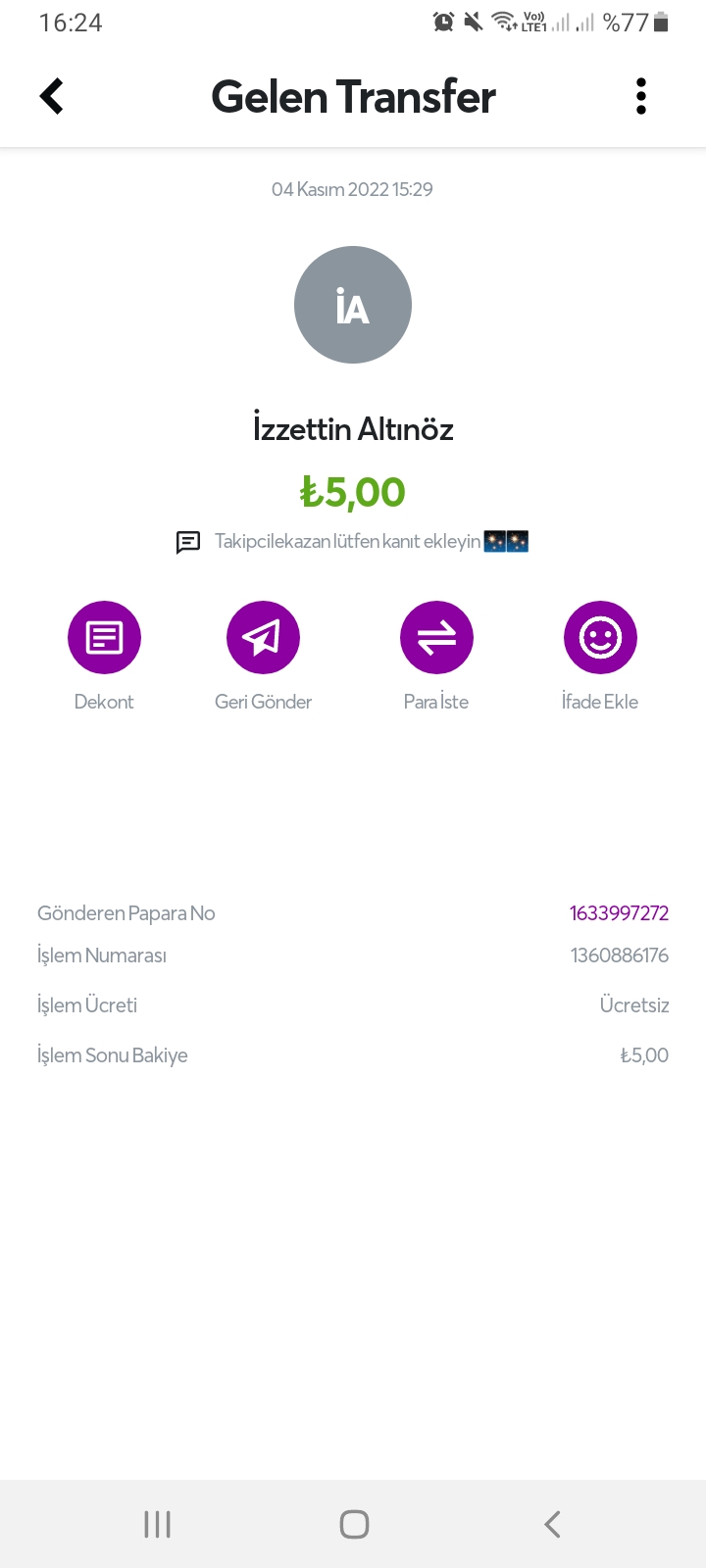Open the three-dot overflow menu
The image size is (706, 1568).
(641, 96)
